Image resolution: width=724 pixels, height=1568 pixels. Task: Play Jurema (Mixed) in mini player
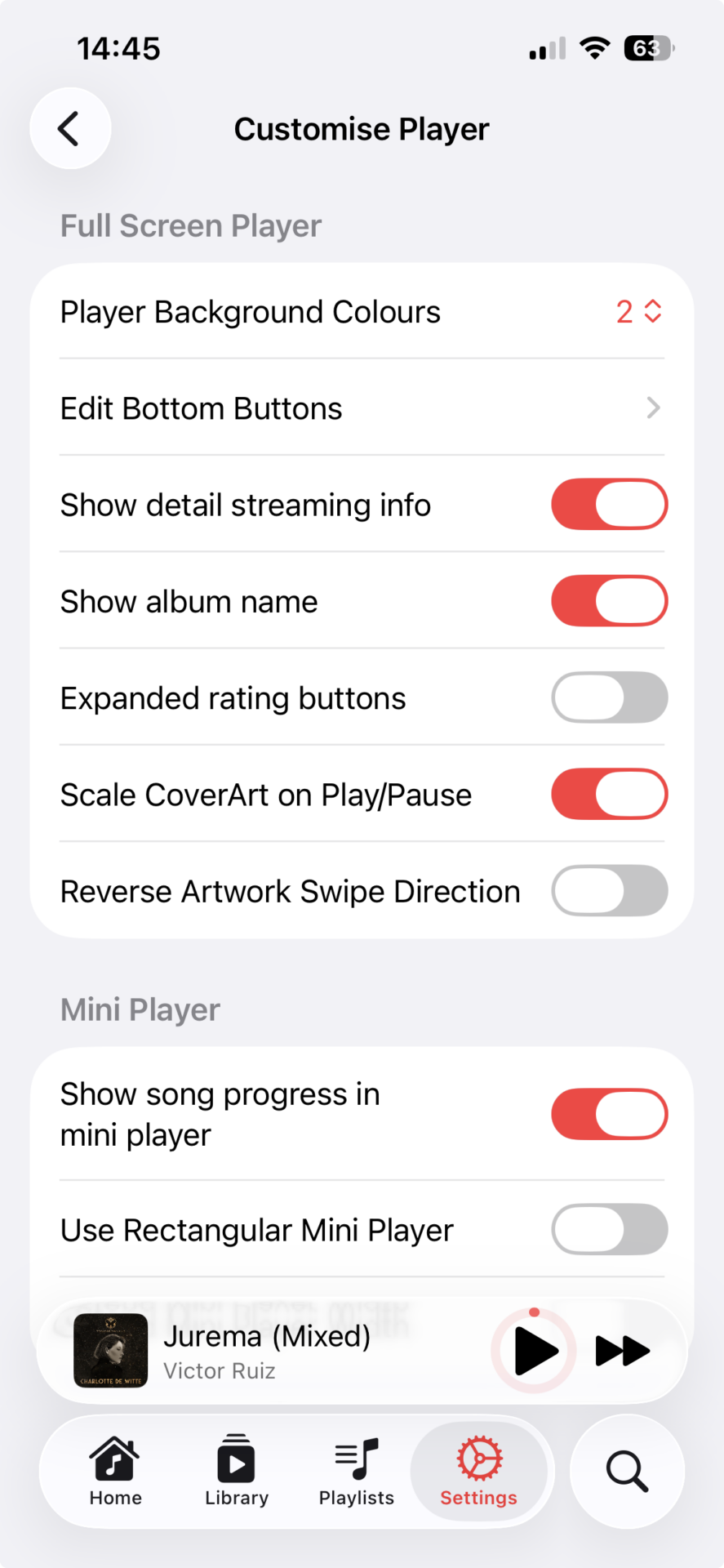(535, 1352)
